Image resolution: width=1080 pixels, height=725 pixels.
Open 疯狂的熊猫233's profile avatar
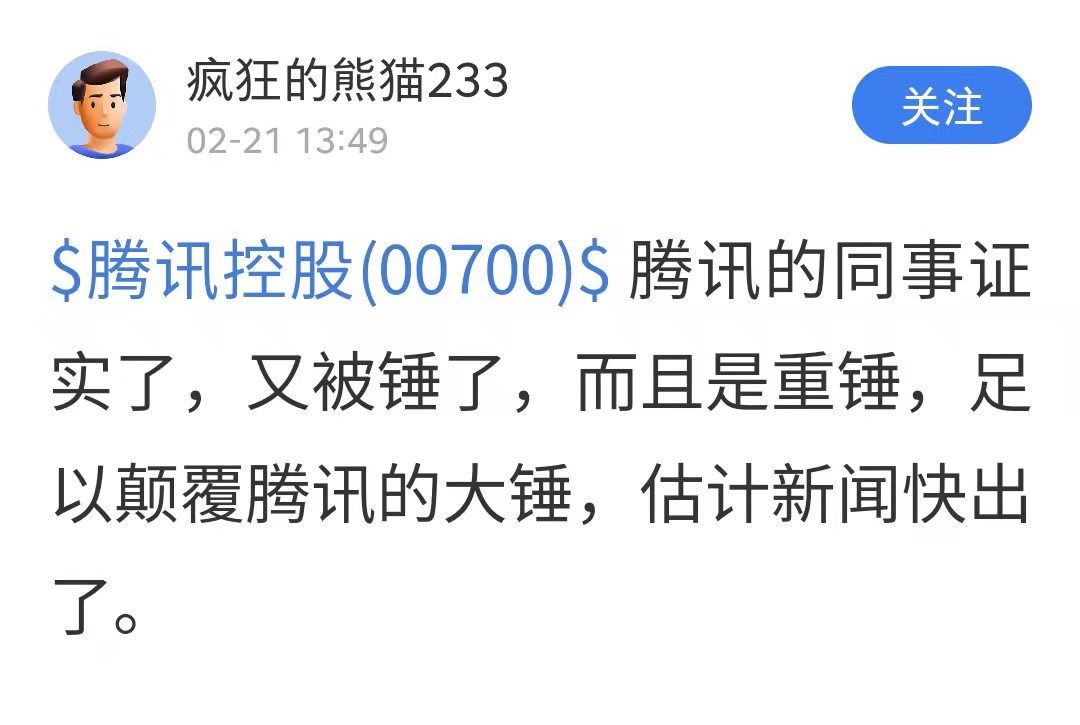coord(102,105)
